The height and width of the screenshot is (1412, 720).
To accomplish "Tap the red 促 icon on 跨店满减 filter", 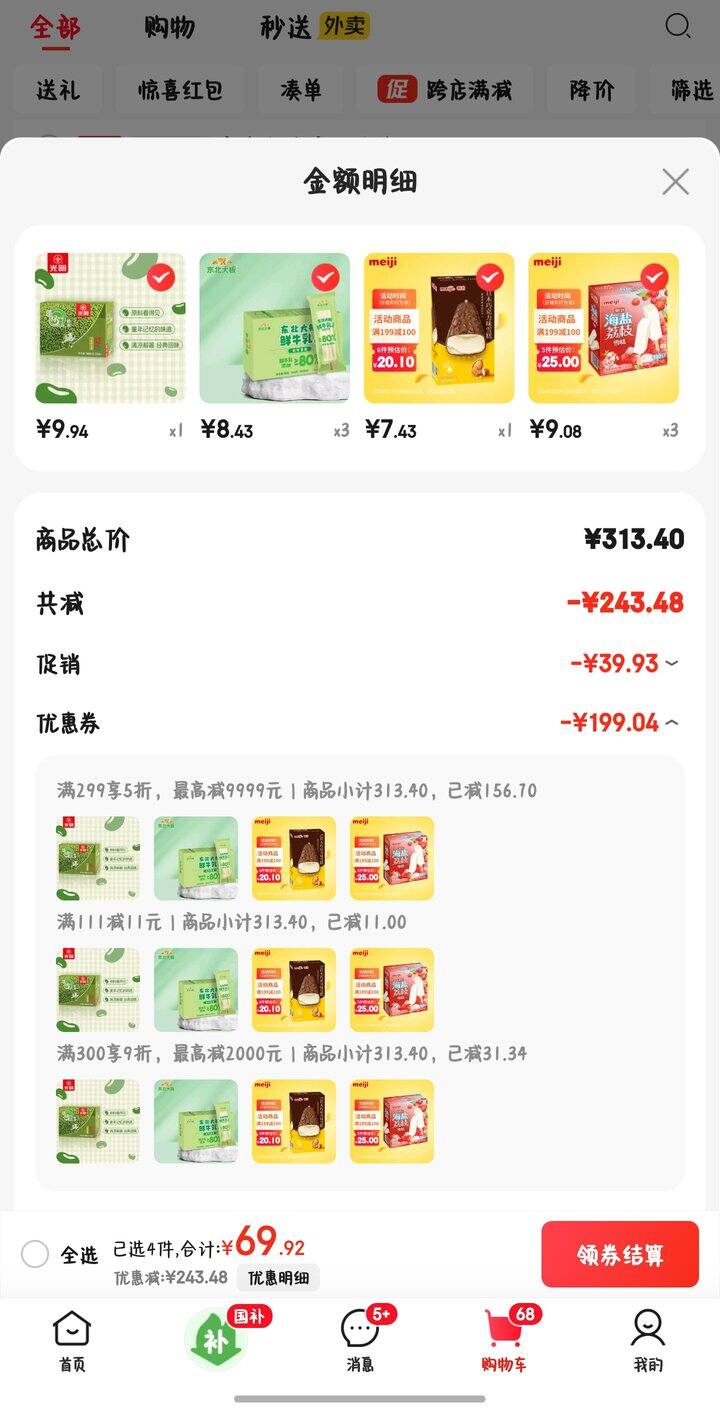I will point(397,90).
